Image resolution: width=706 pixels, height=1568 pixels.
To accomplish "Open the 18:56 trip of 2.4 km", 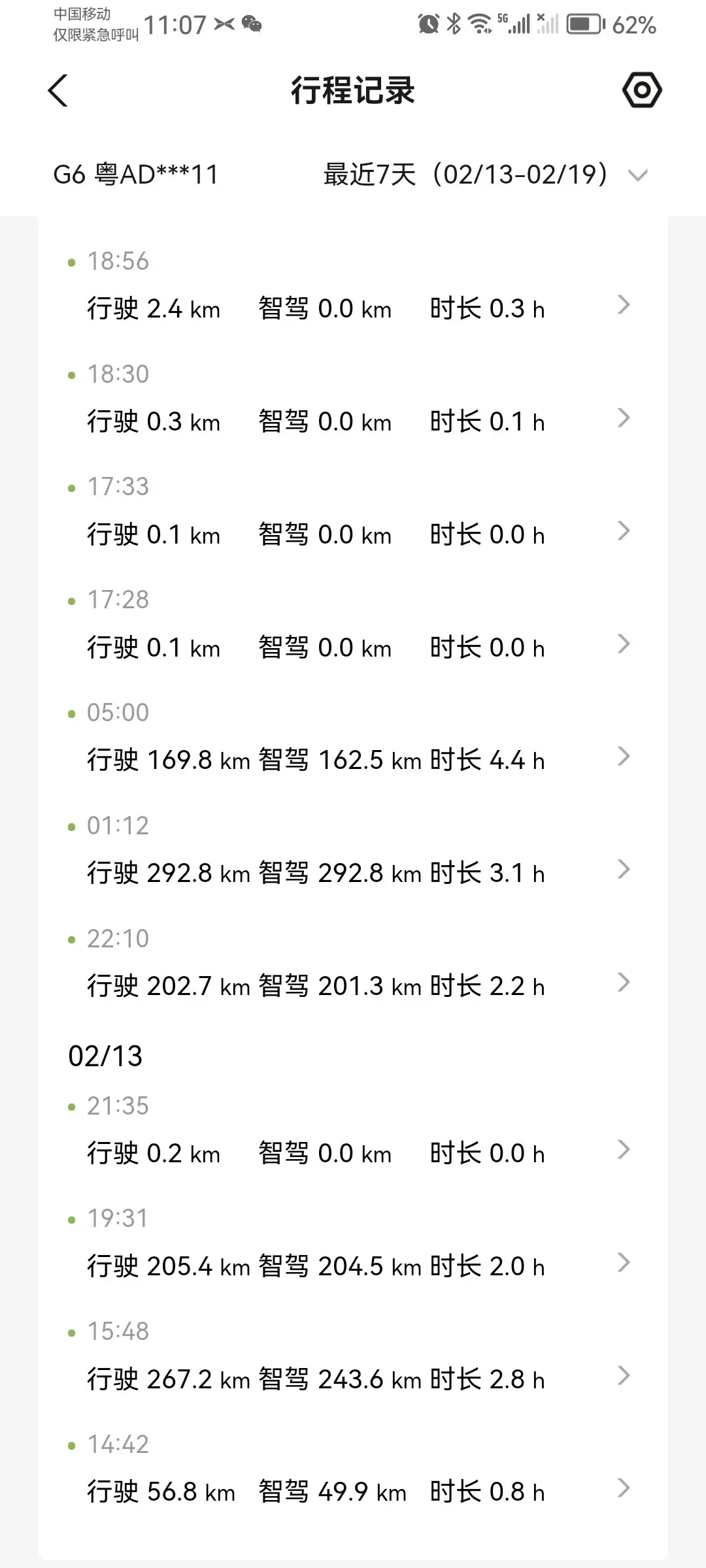I will [x=353, y=286].
